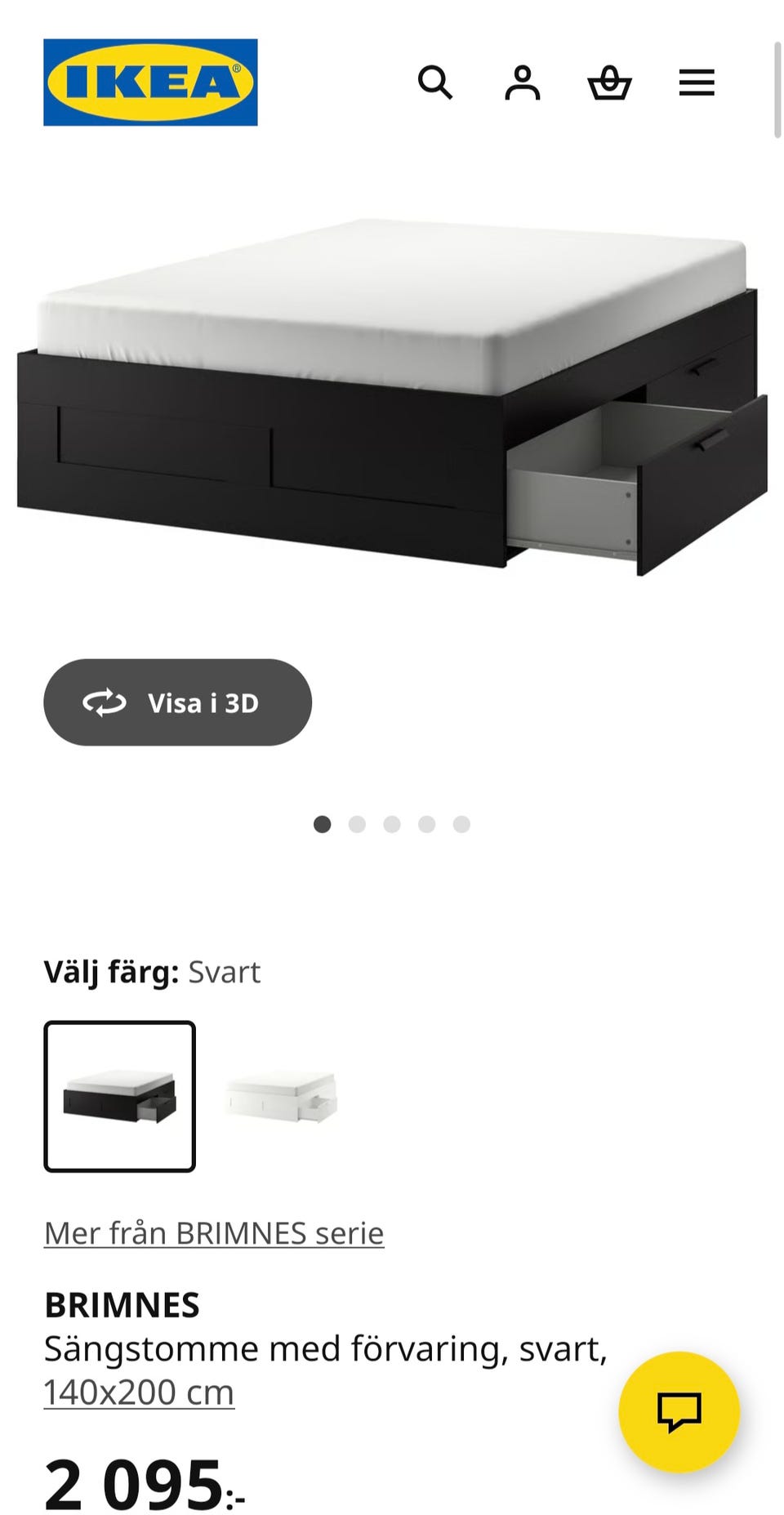Viewport: 784px width, 1515px height.
Task: Click the 3D rotation icon inside Visa i 3D
Action: [x=105, y=702]
